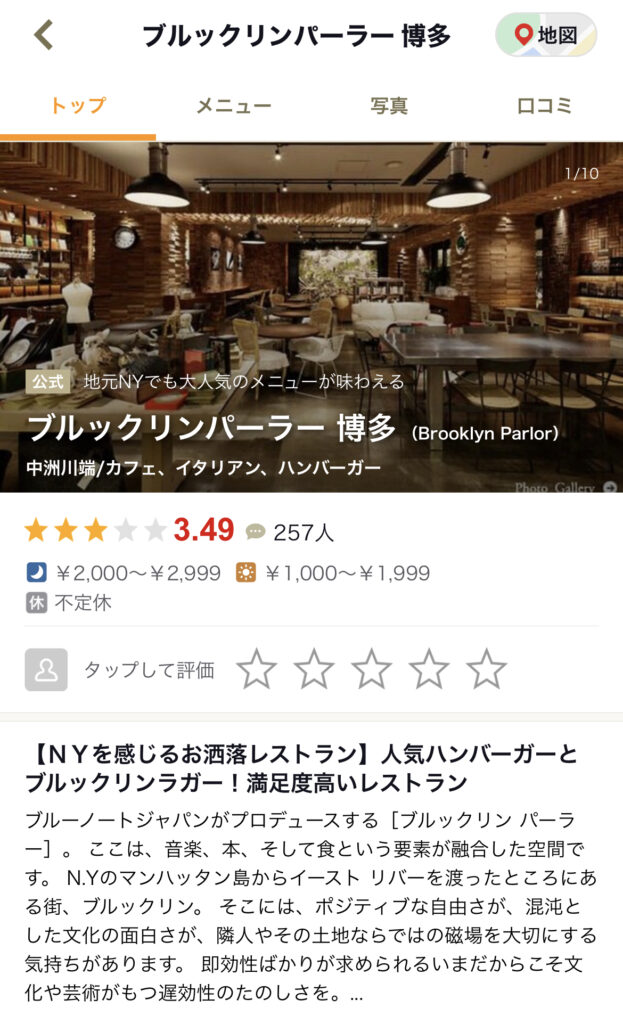
Task: Open the 257人 review count
Action: coord(292,532)
